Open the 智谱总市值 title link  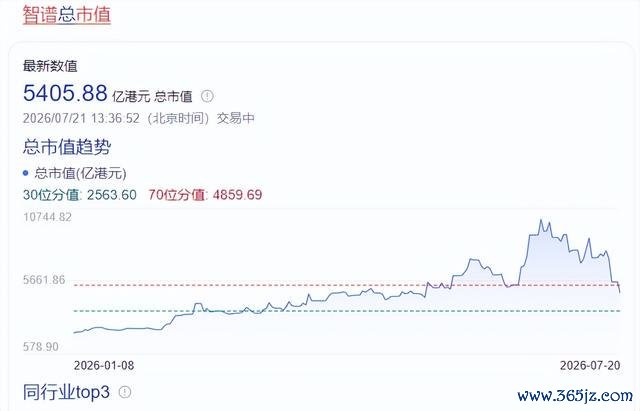[67, 15]
